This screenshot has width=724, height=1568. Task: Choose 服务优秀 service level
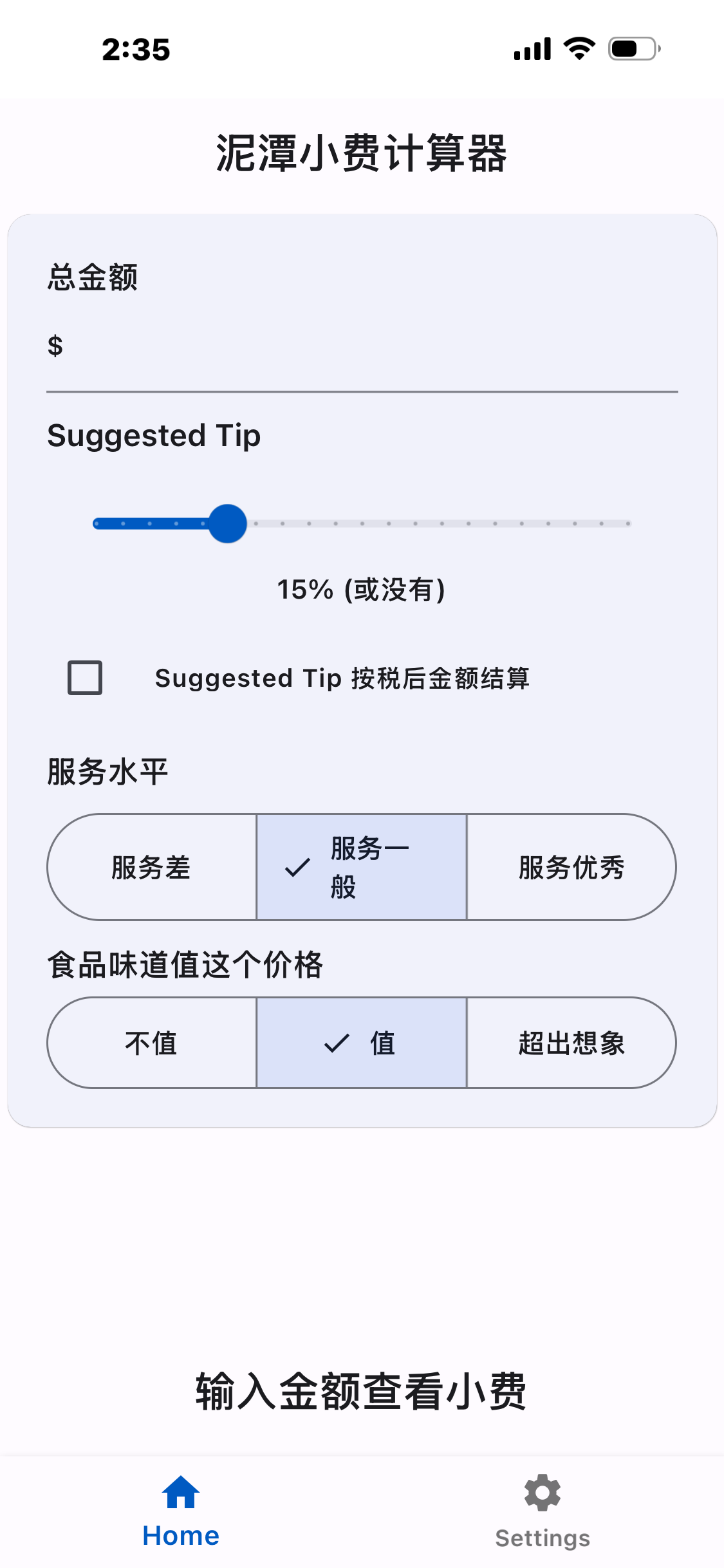pyautogui.click(x=571, y=867)
